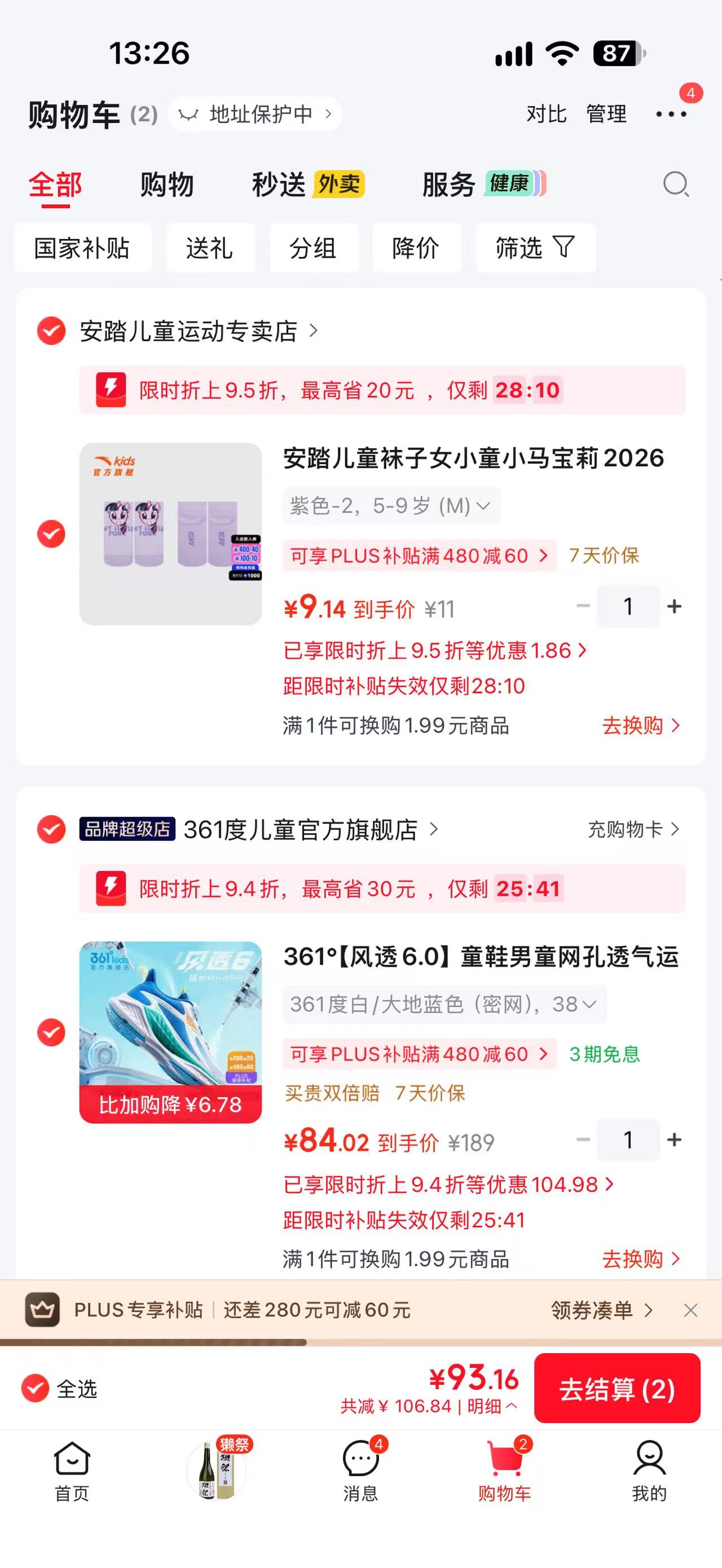The image size is (722, 1568).
Task: Open 361度儿童官方旗舰店 store page
Action: pos(301,829)
